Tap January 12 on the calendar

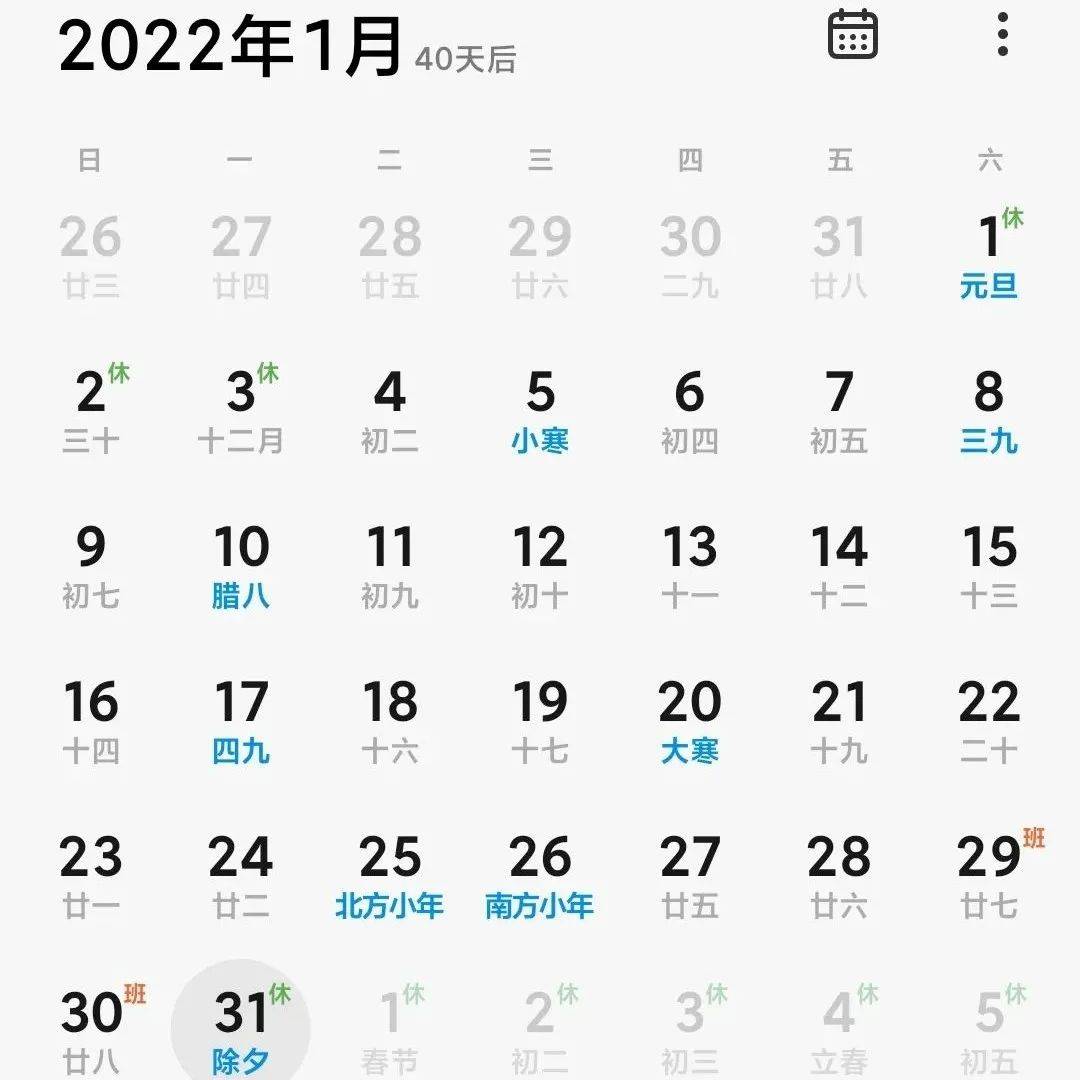click(540, 565)
